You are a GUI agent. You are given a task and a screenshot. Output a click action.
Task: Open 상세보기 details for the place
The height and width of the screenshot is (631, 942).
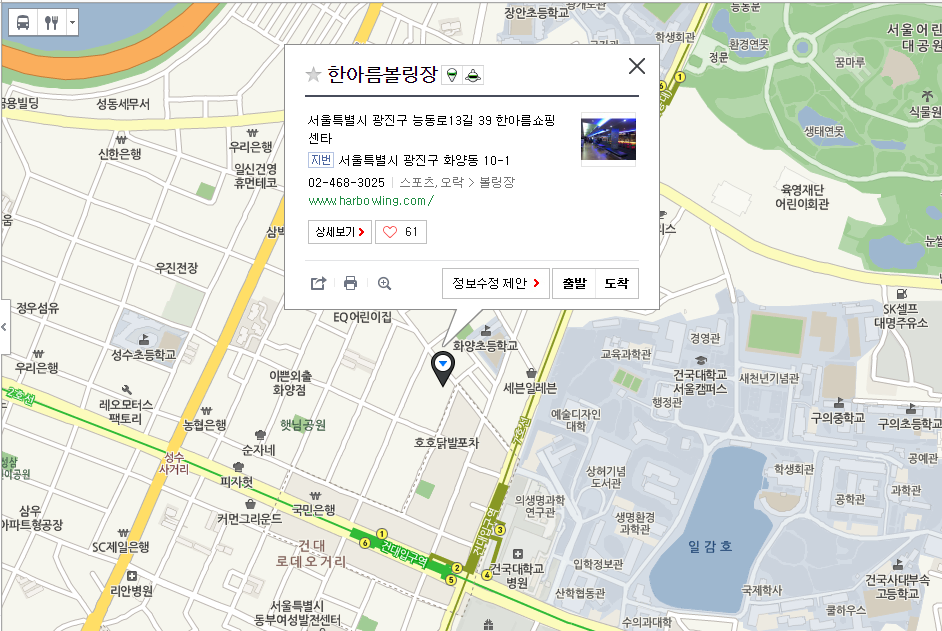pos(340,232)
